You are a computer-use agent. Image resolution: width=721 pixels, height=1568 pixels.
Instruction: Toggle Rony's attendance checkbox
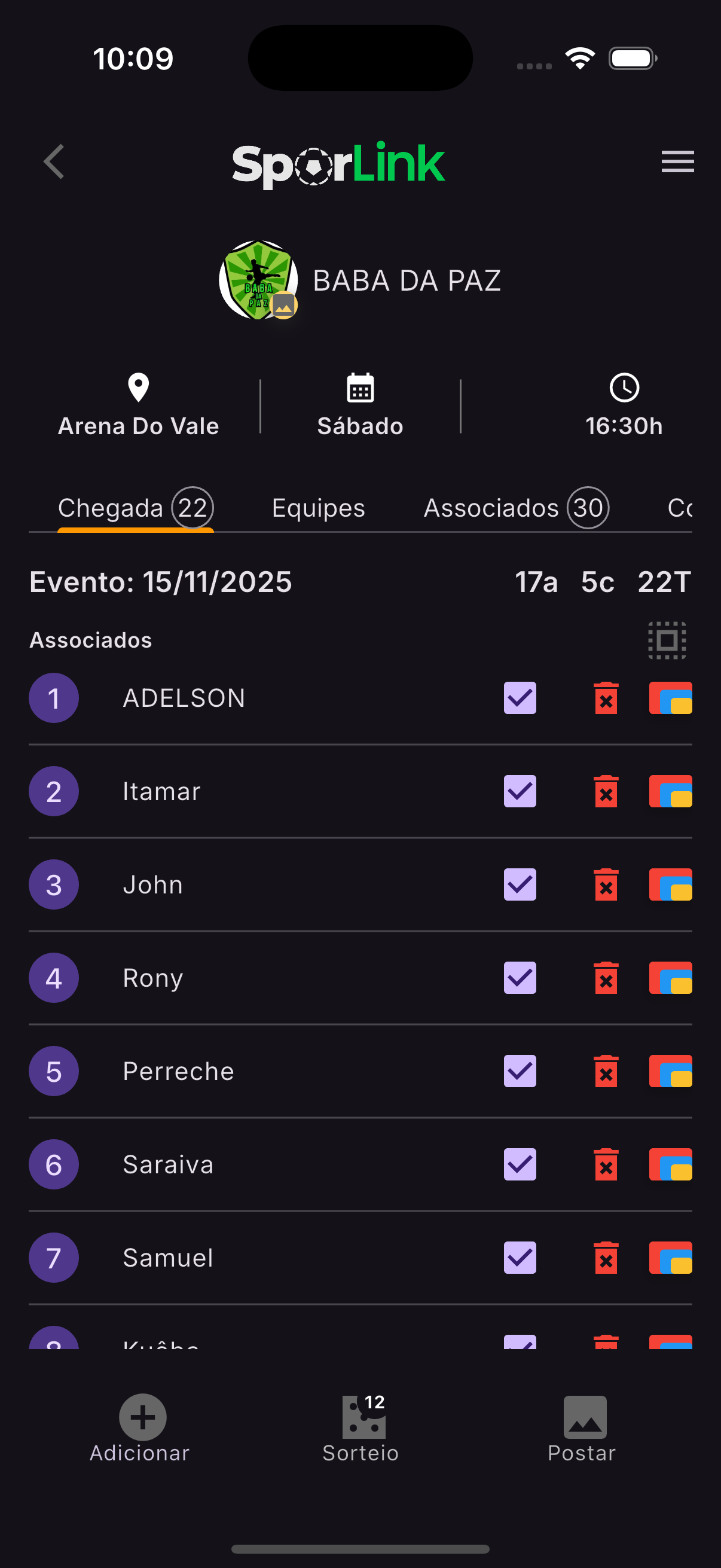click(520, 978)
